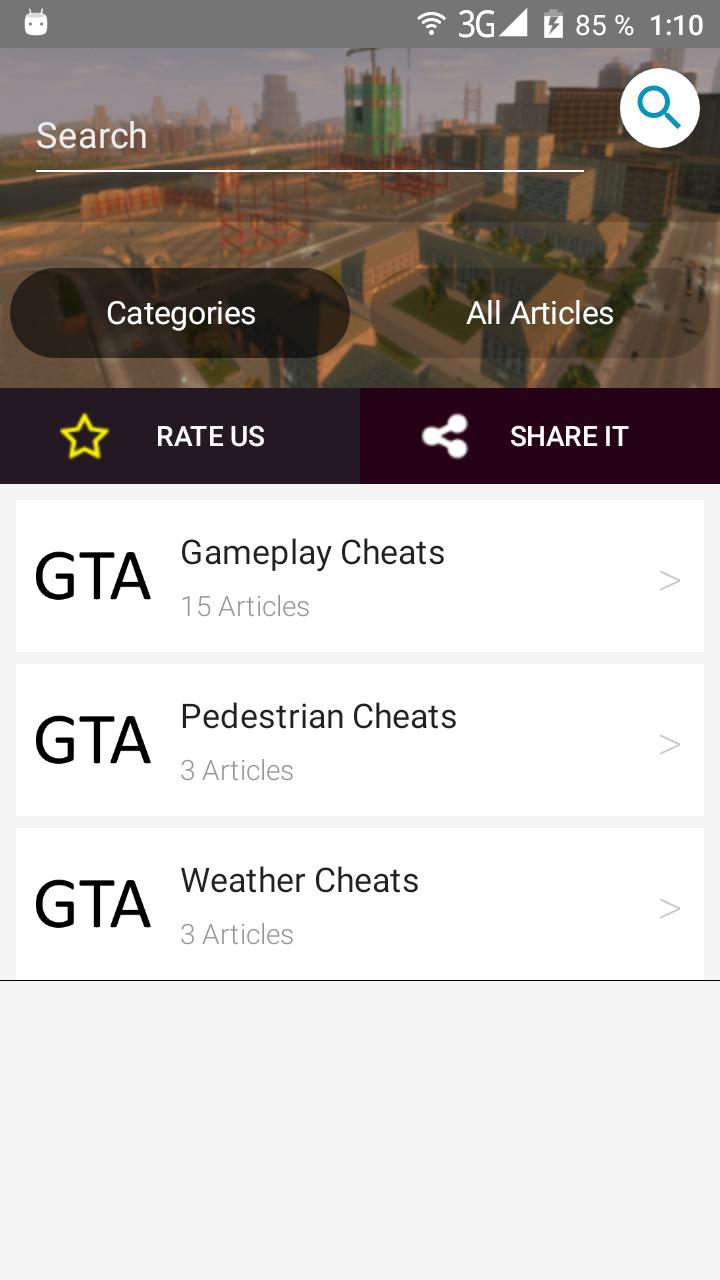Tap the magnifier search icon
Image resolution: width=720 pixels, height=1280 pixels.
click(659, 108)
